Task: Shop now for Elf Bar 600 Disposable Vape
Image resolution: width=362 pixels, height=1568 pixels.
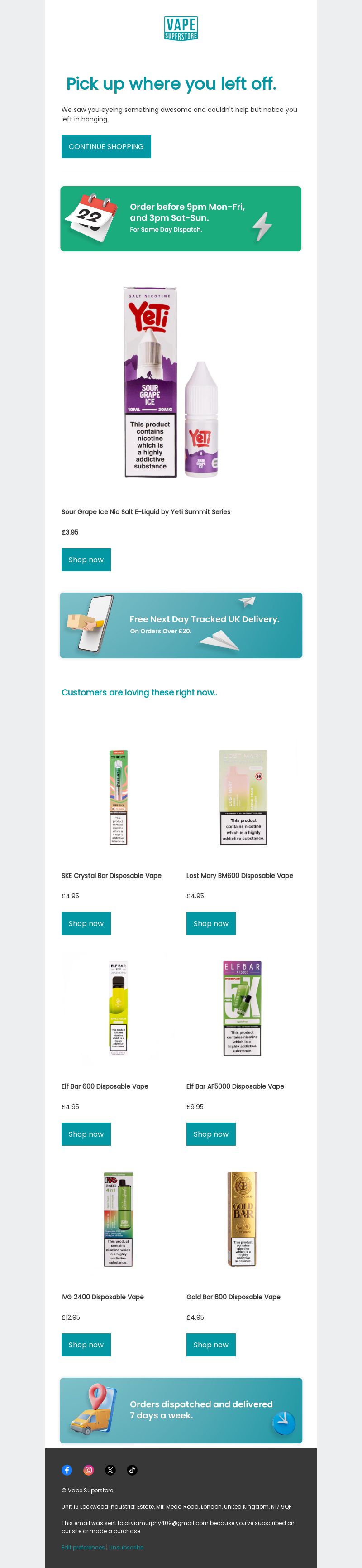Action: pyautogui.click(x=86, y=1134)
